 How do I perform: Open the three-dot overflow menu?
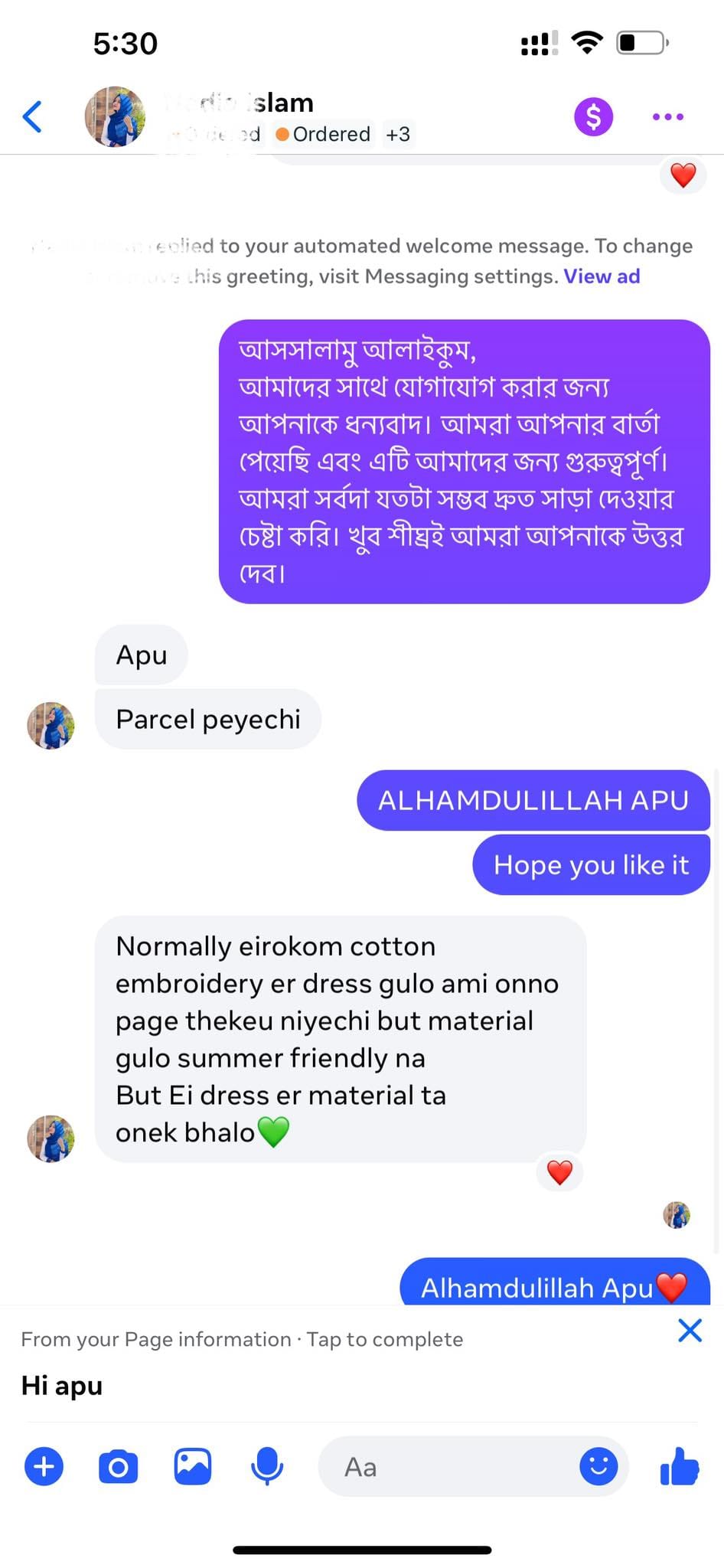pyautogui.click(x=667, y=117)
